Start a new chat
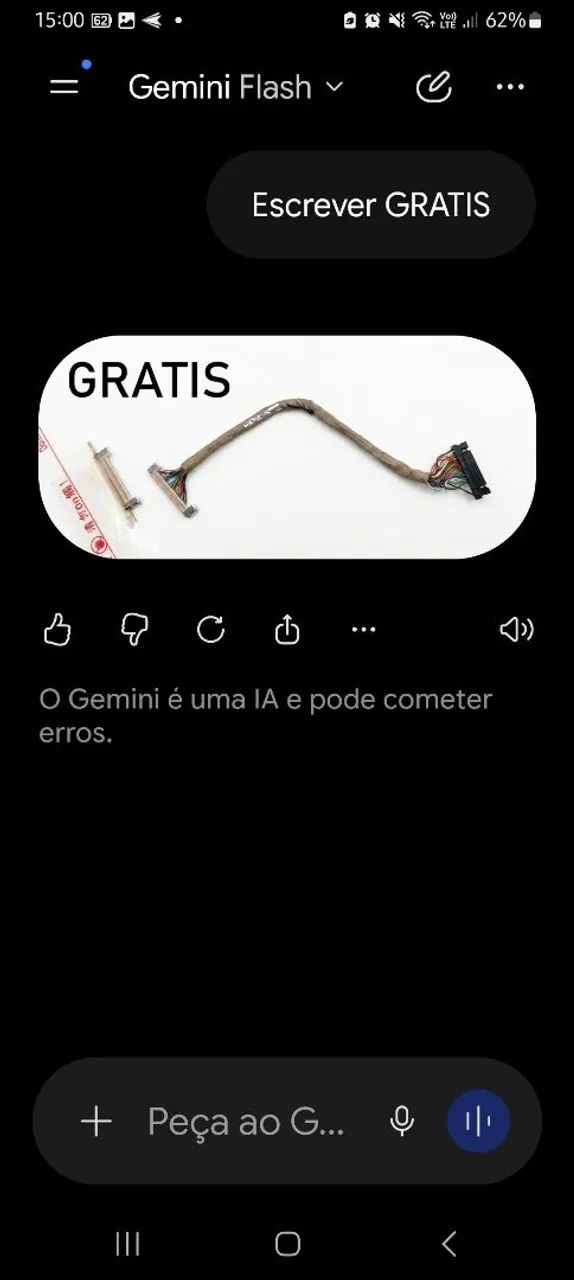 tap(434, 87)
